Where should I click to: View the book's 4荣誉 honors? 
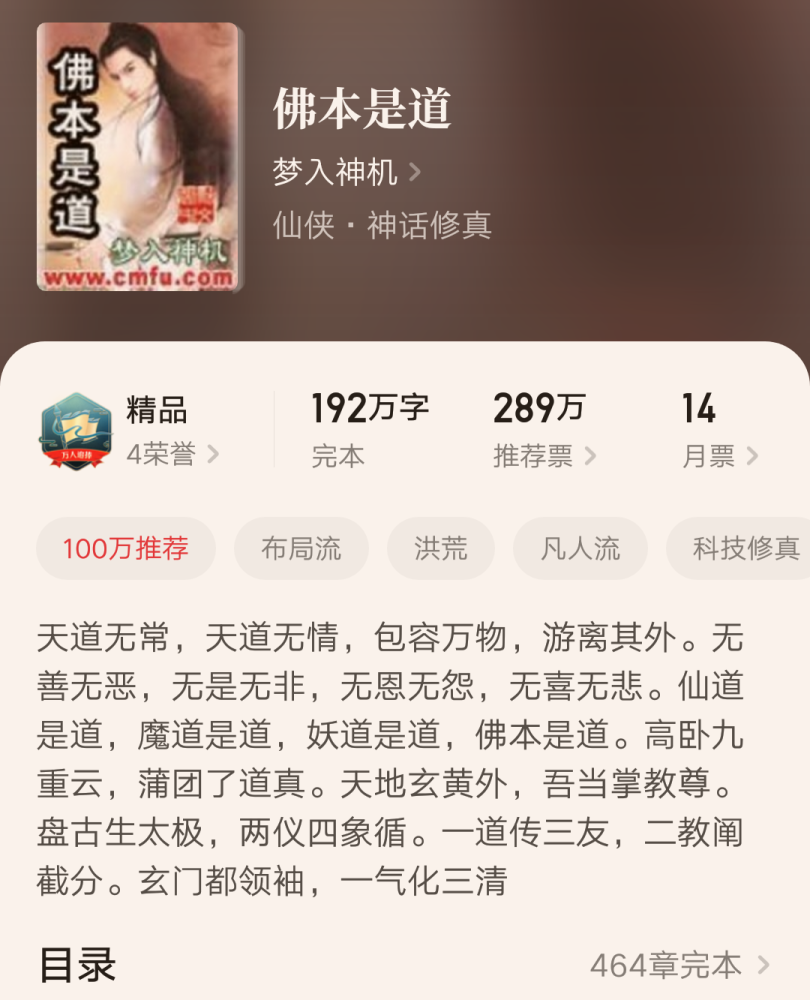click(172, 455)
